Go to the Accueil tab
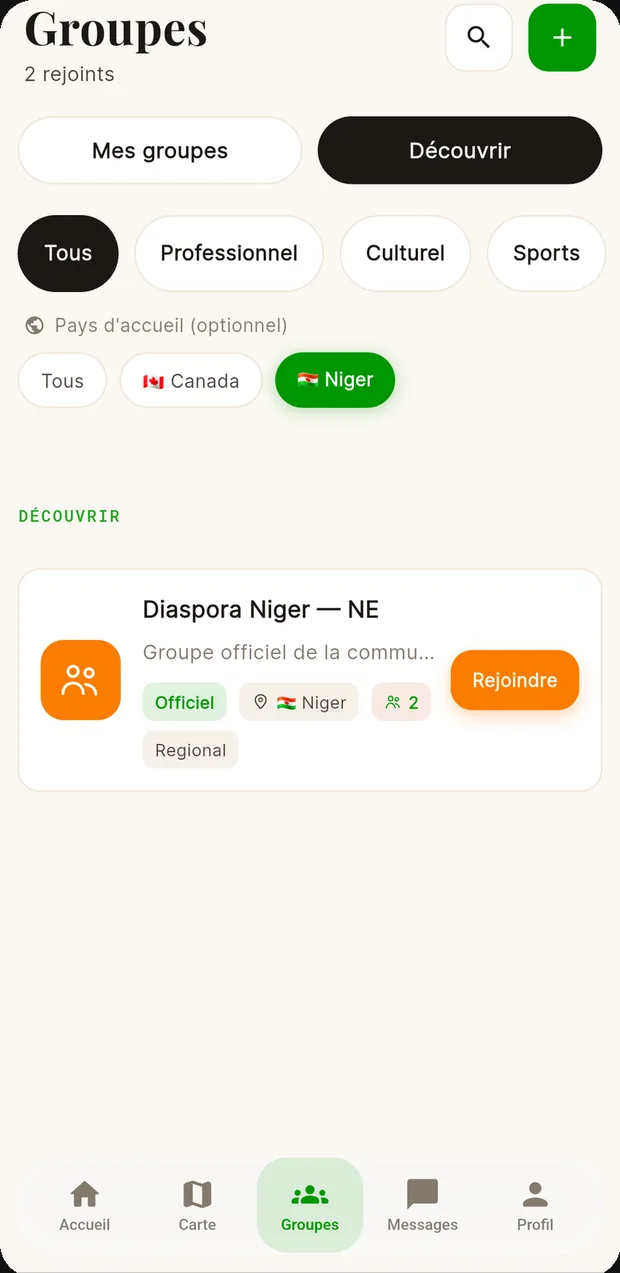 [85, 1205]
